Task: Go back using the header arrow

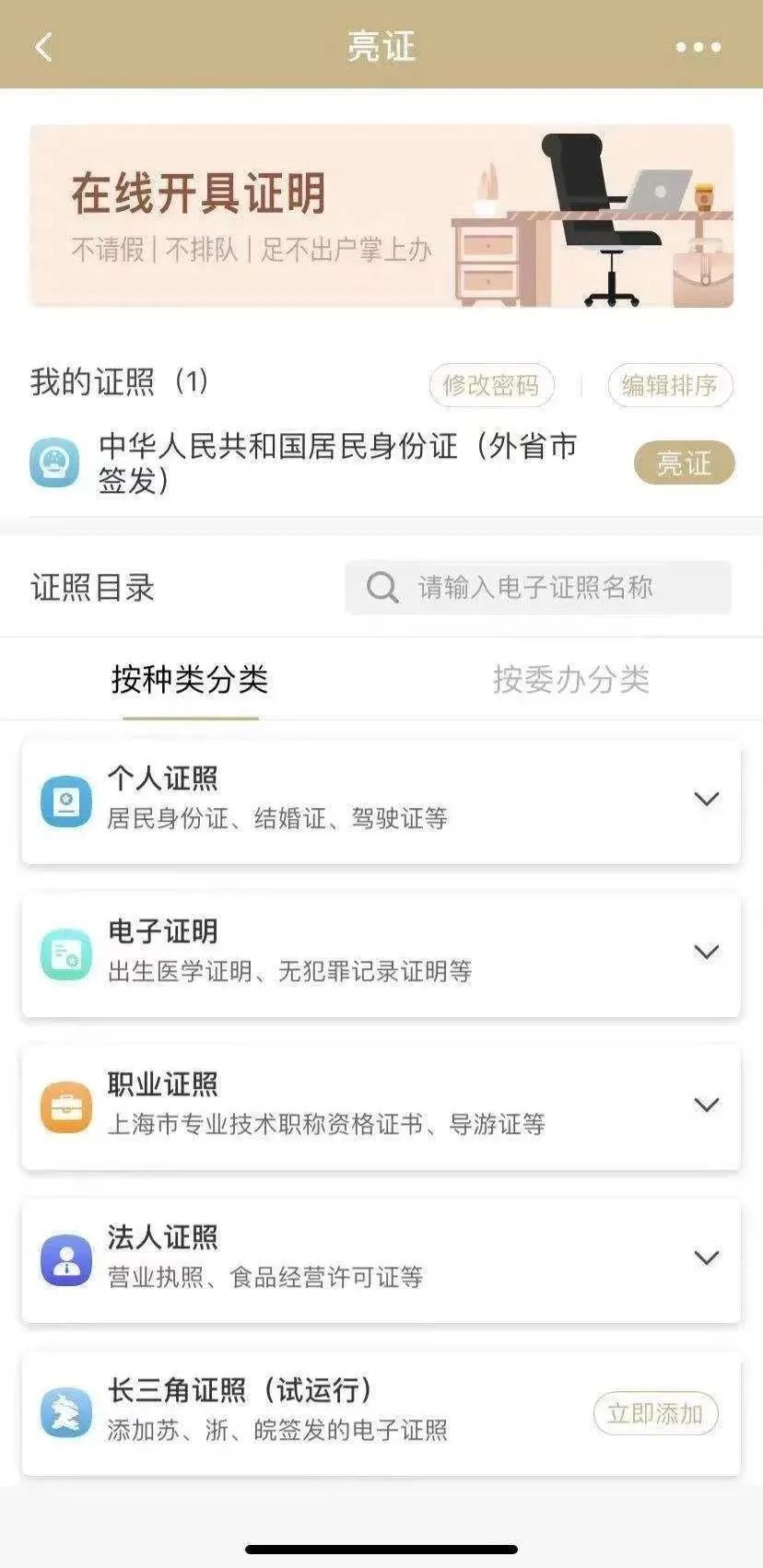Action: [x=43, y=47]
